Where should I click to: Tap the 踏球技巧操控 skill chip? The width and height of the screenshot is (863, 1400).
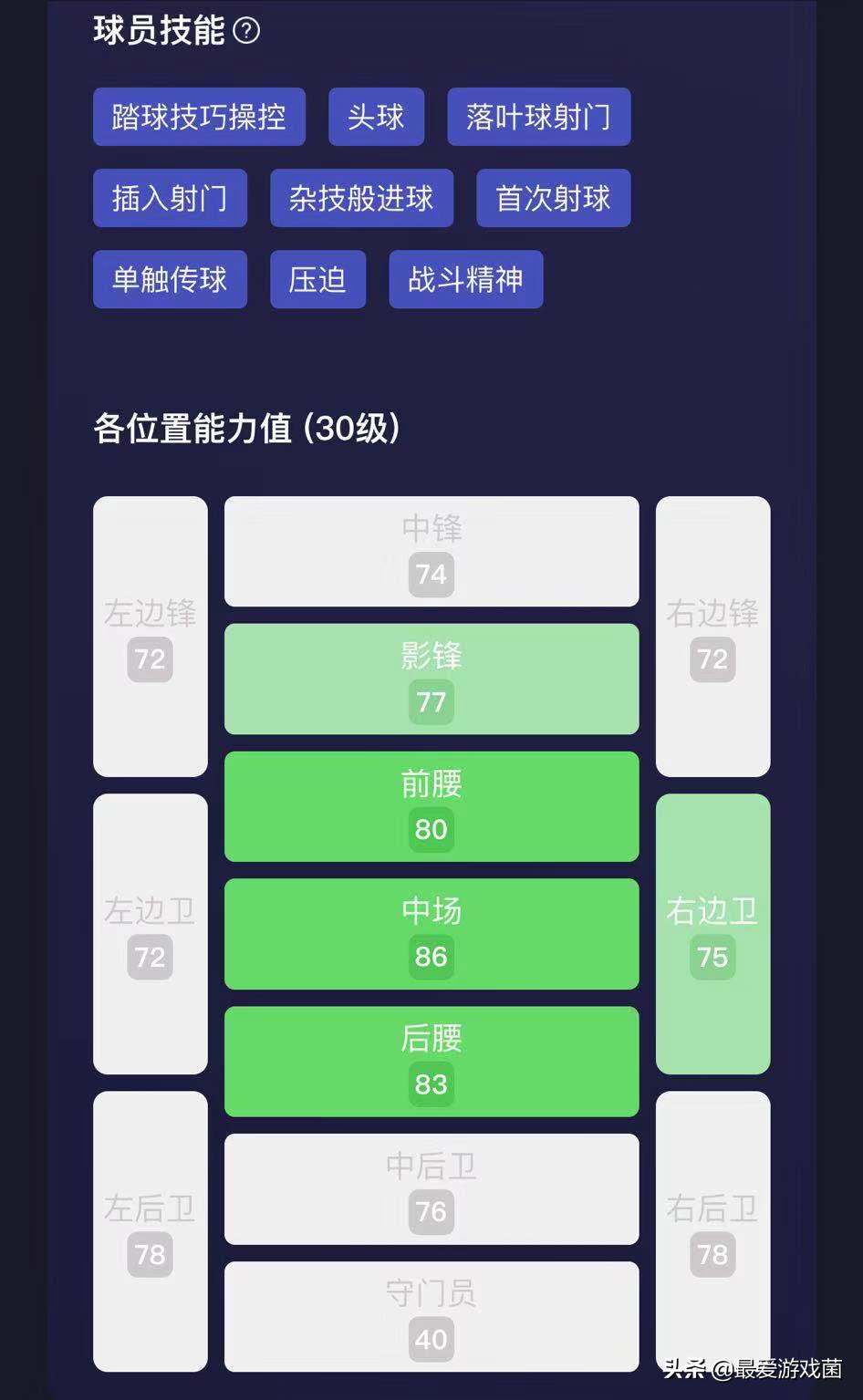[x=199, y=117]
